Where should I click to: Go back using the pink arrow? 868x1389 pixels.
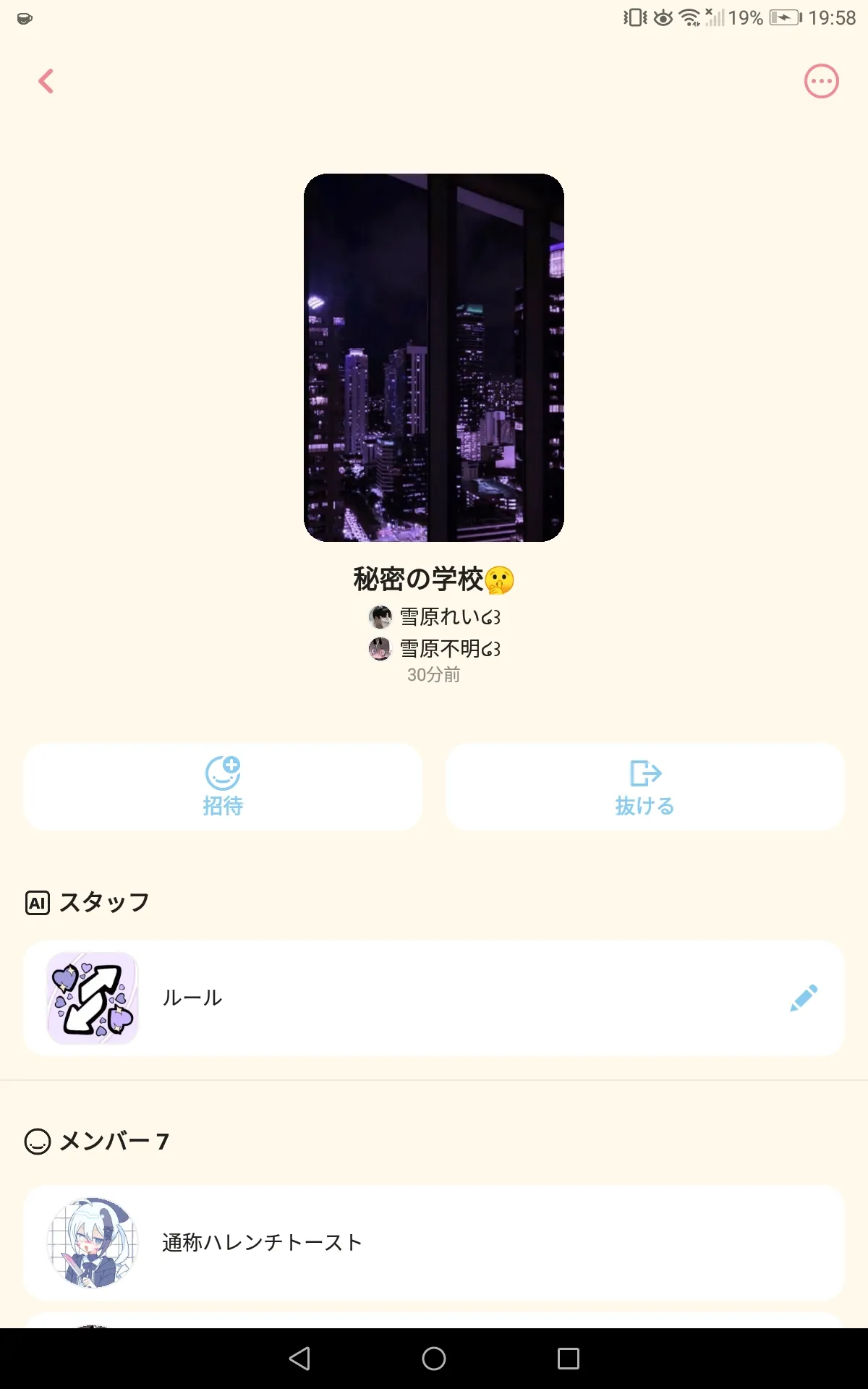(x=46, y=81)
